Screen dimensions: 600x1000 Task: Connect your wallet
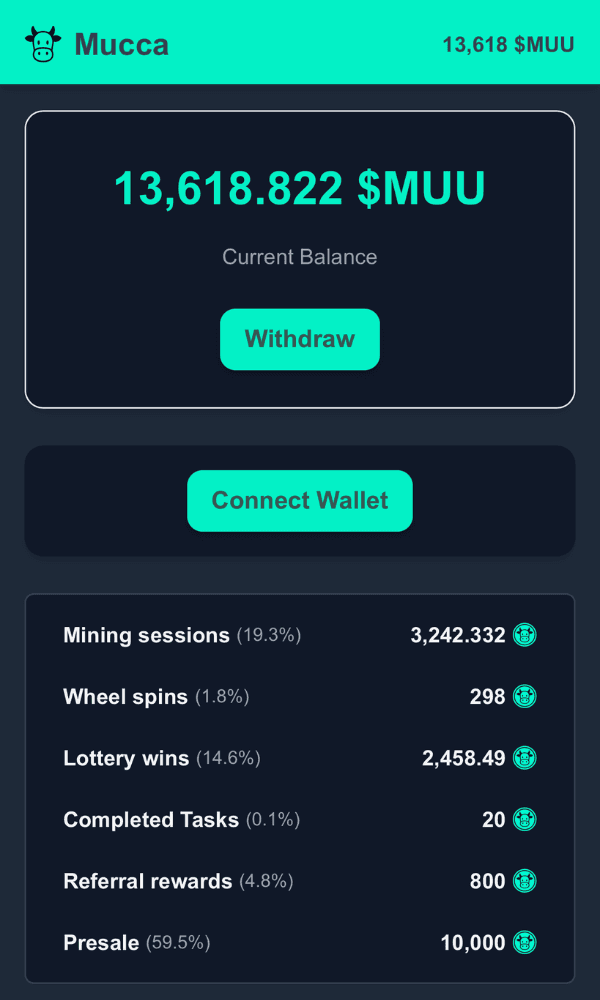(x=299, y=500)
